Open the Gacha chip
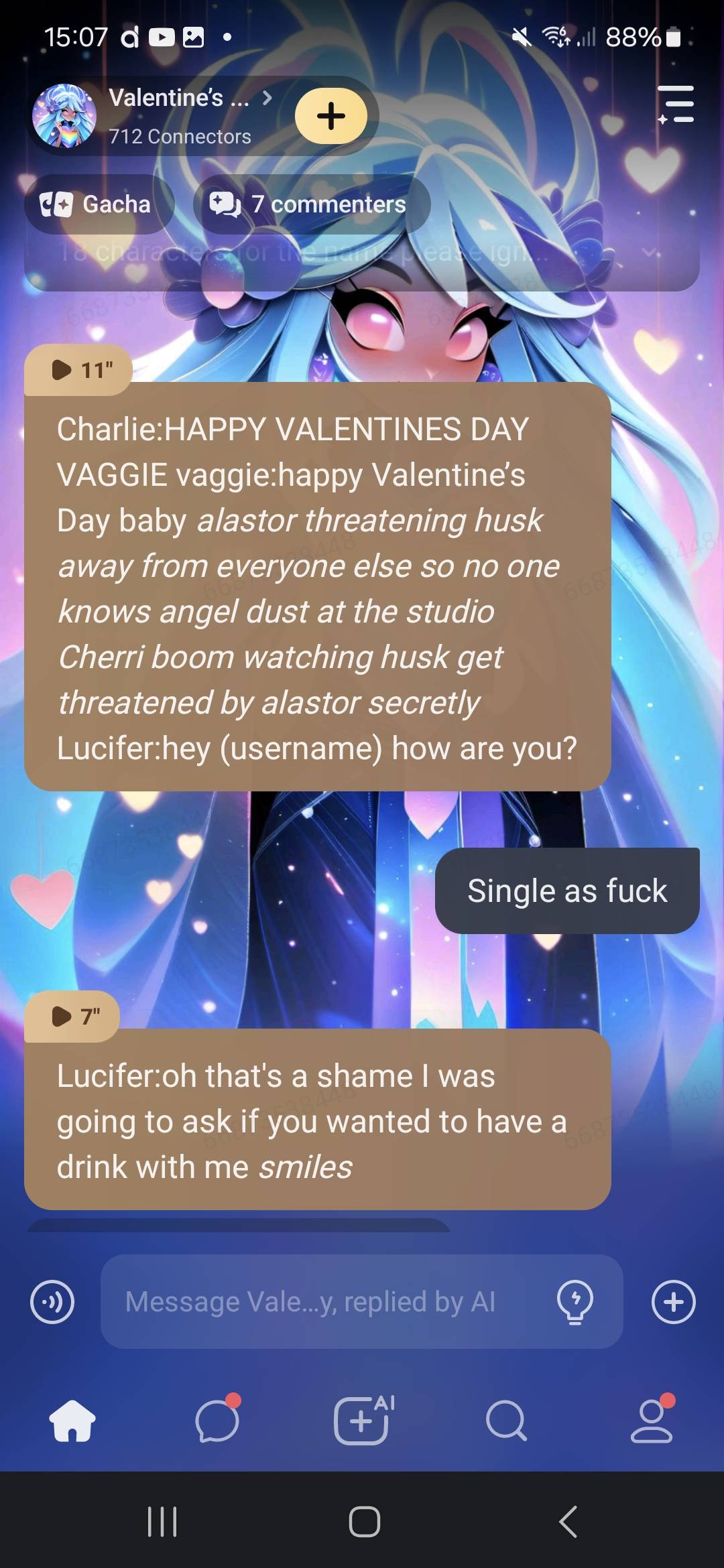 (97, 204)
